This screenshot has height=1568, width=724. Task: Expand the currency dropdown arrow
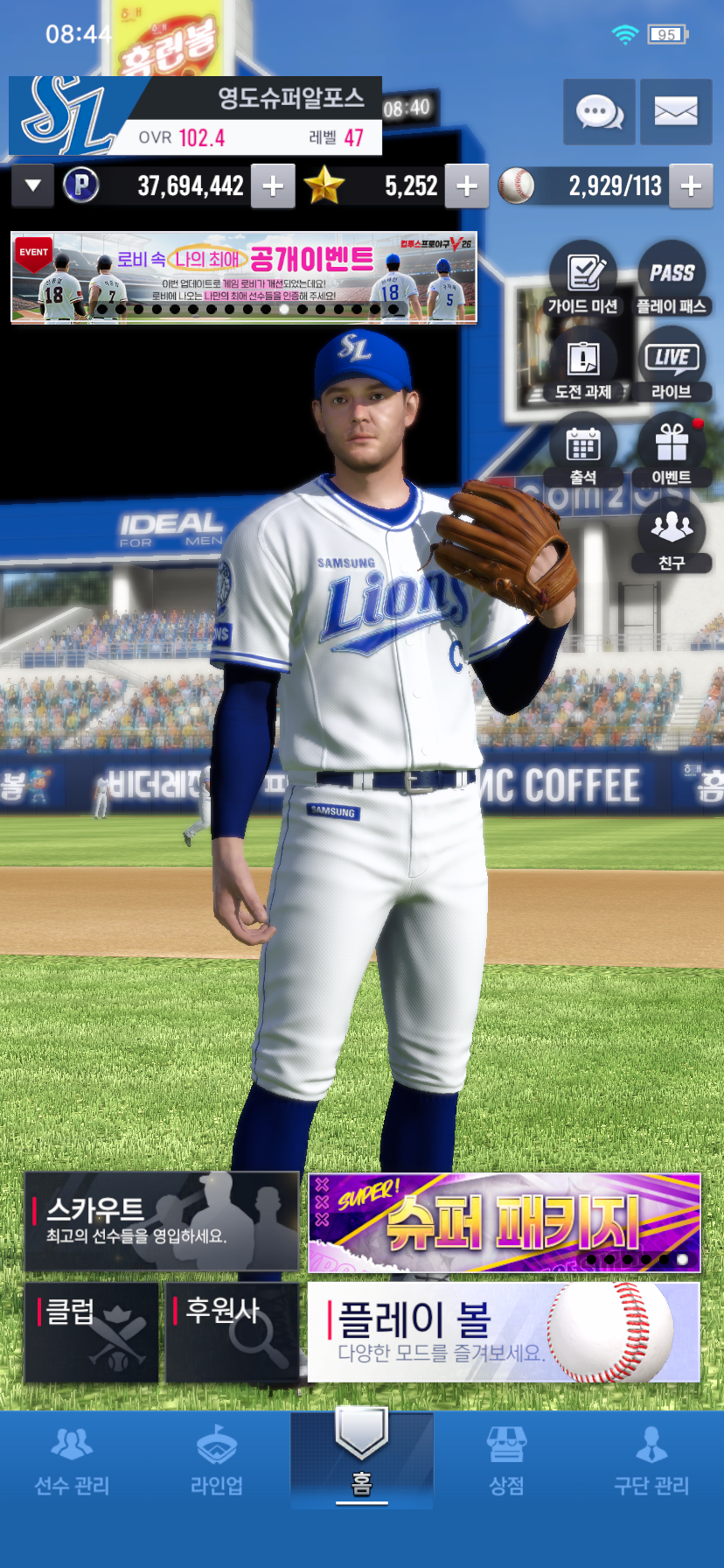33,185
